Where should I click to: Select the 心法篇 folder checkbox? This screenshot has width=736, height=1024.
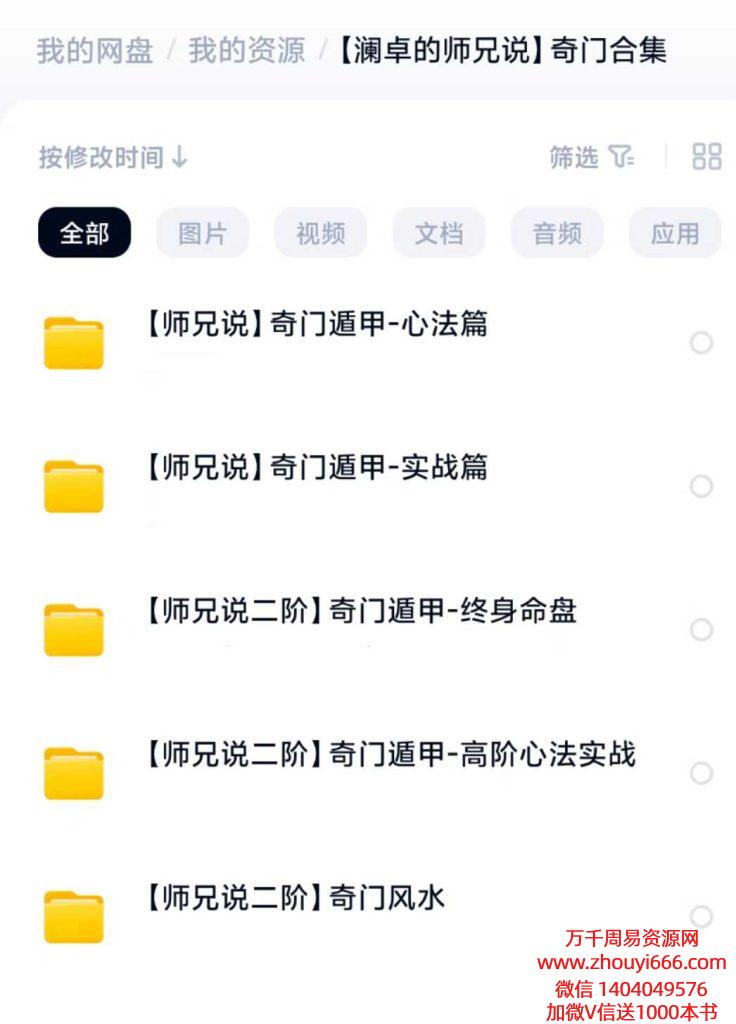(701, 343)
